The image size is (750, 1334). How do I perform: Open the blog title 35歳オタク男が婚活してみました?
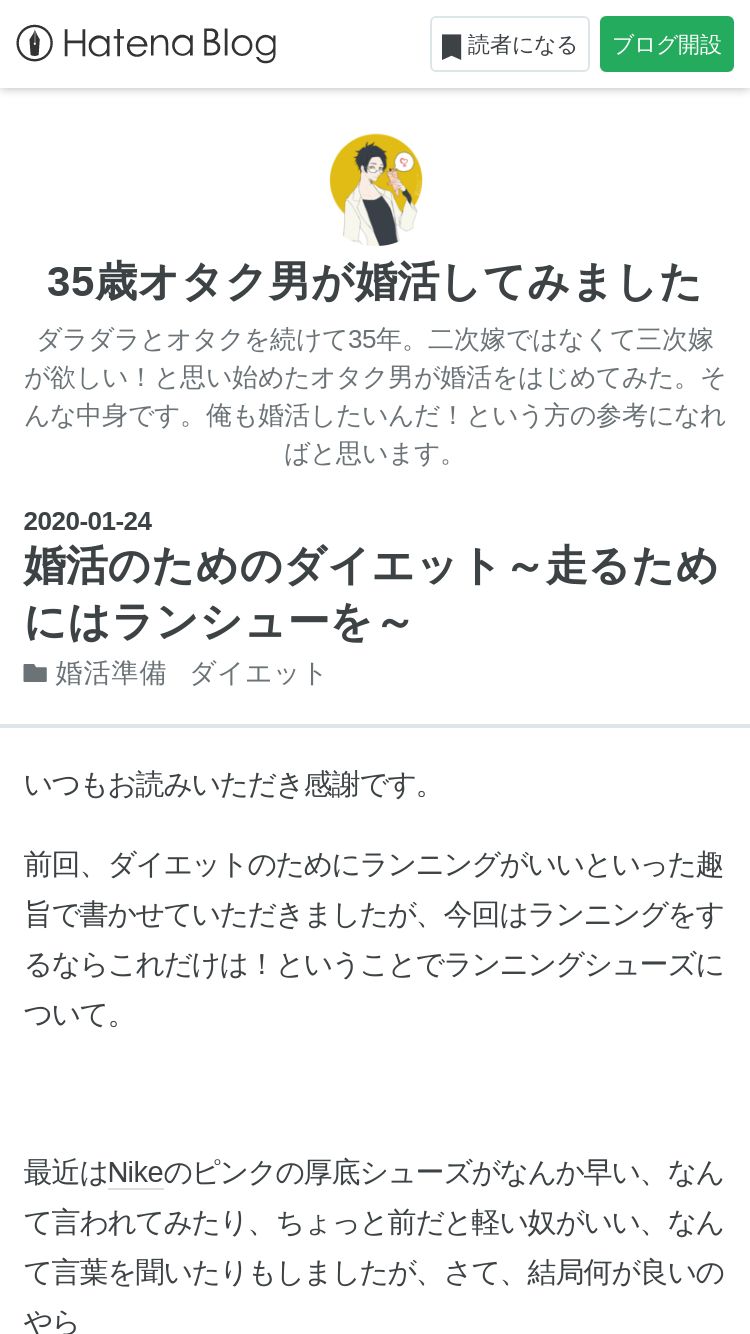[375, 283]
